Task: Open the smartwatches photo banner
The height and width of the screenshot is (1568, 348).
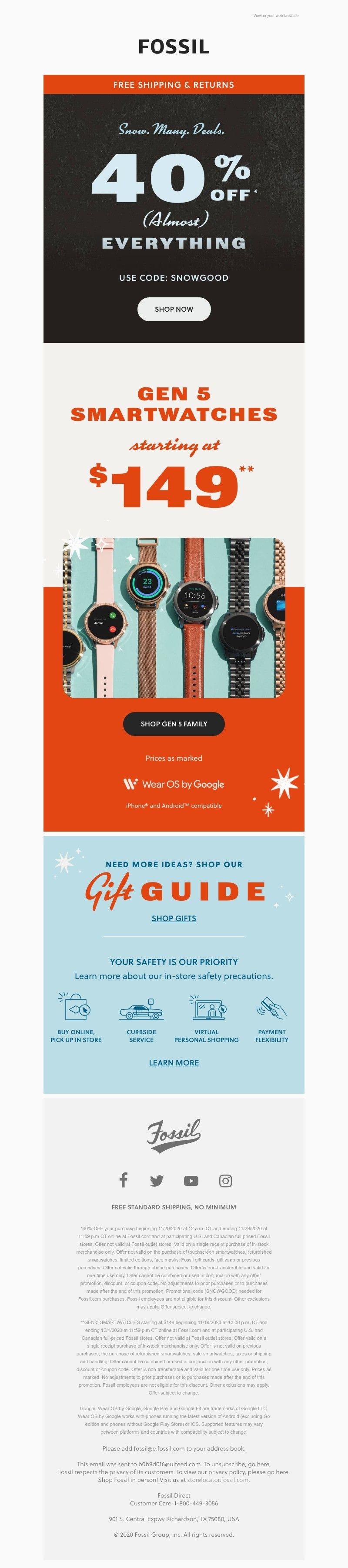Action: pos(174,618)
